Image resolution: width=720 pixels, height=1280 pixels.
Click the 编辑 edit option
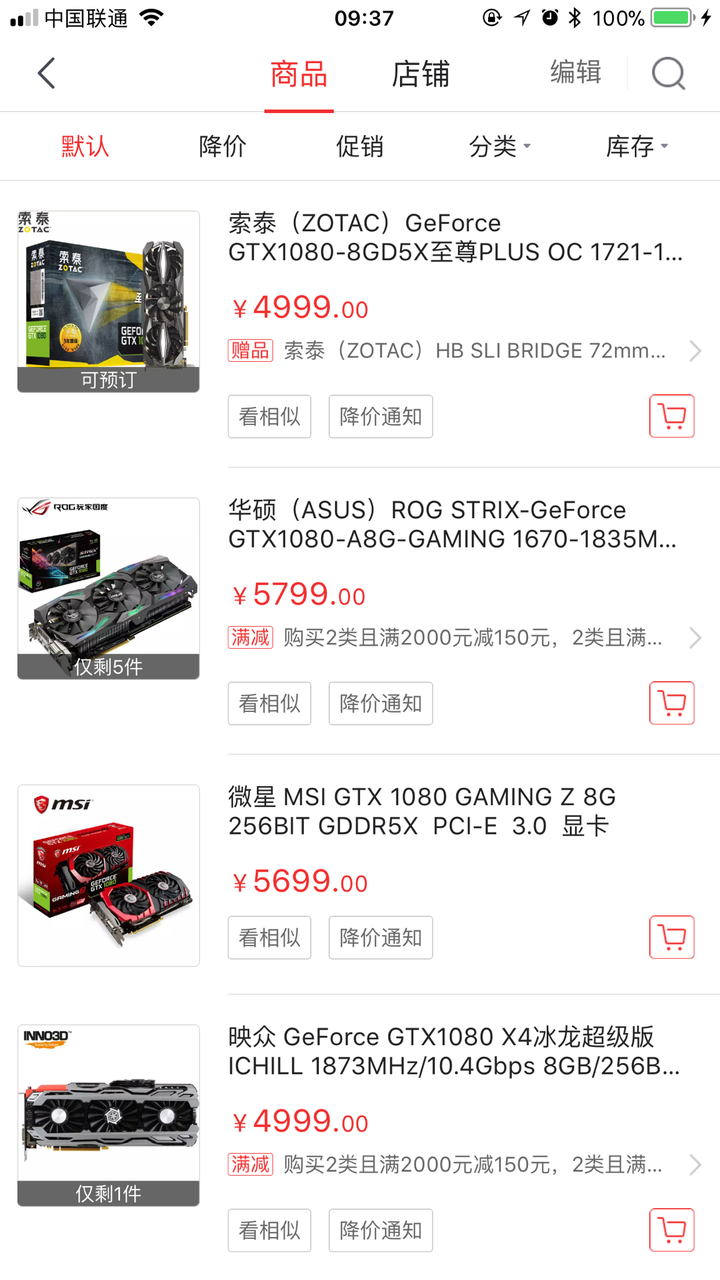click(575, 73)
